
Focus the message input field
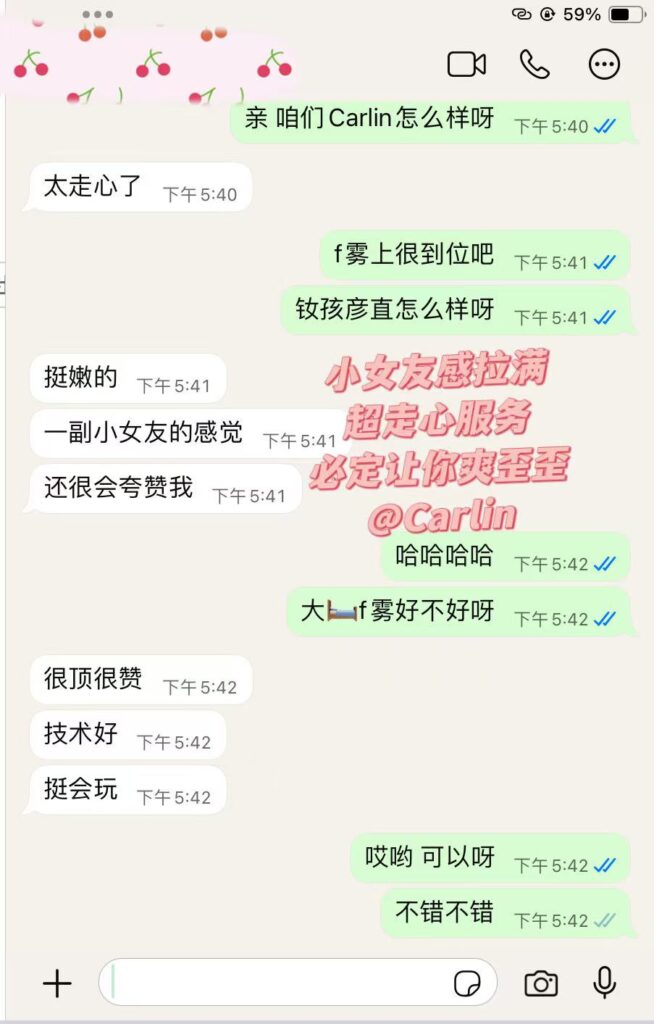(x=280, y=983)
